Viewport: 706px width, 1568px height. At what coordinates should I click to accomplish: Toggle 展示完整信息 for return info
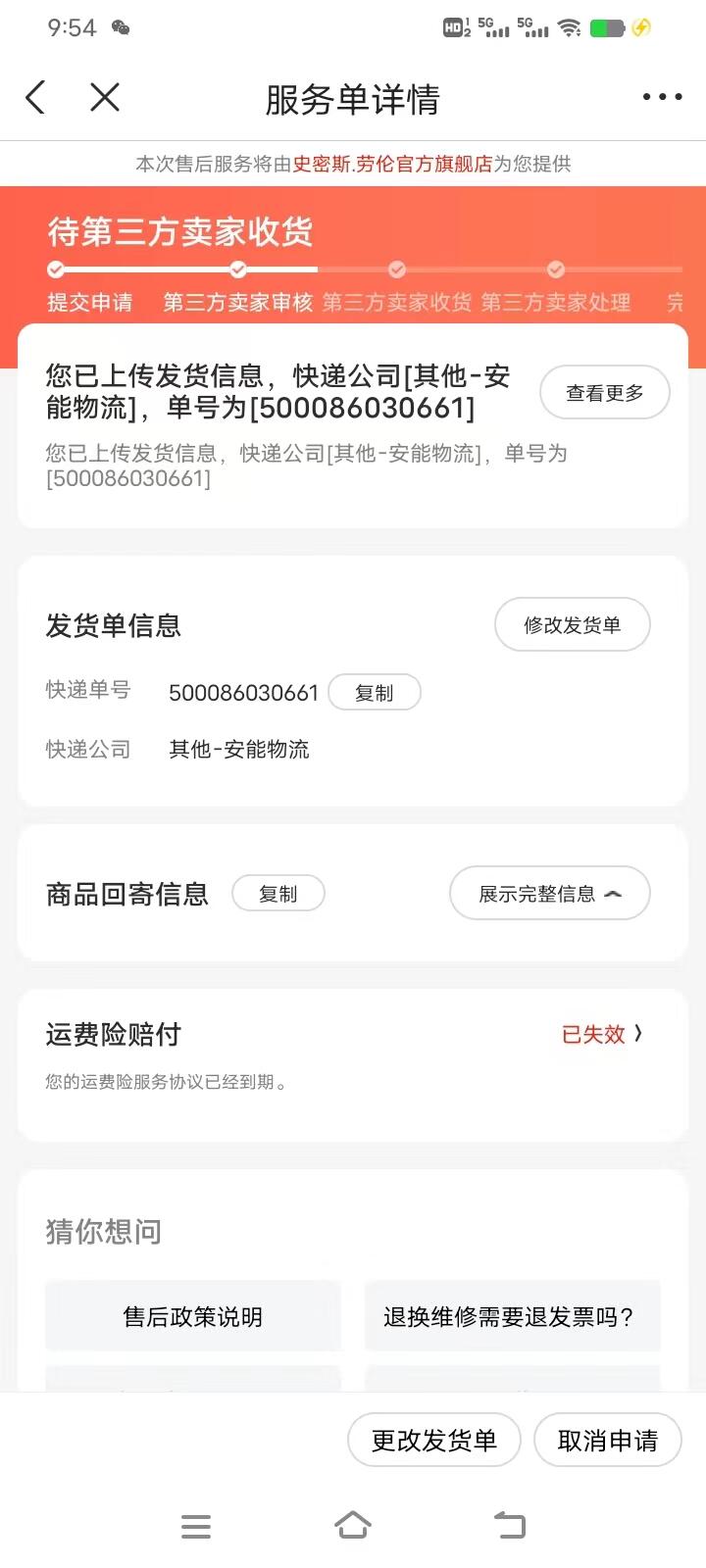(x=549, y=894)
